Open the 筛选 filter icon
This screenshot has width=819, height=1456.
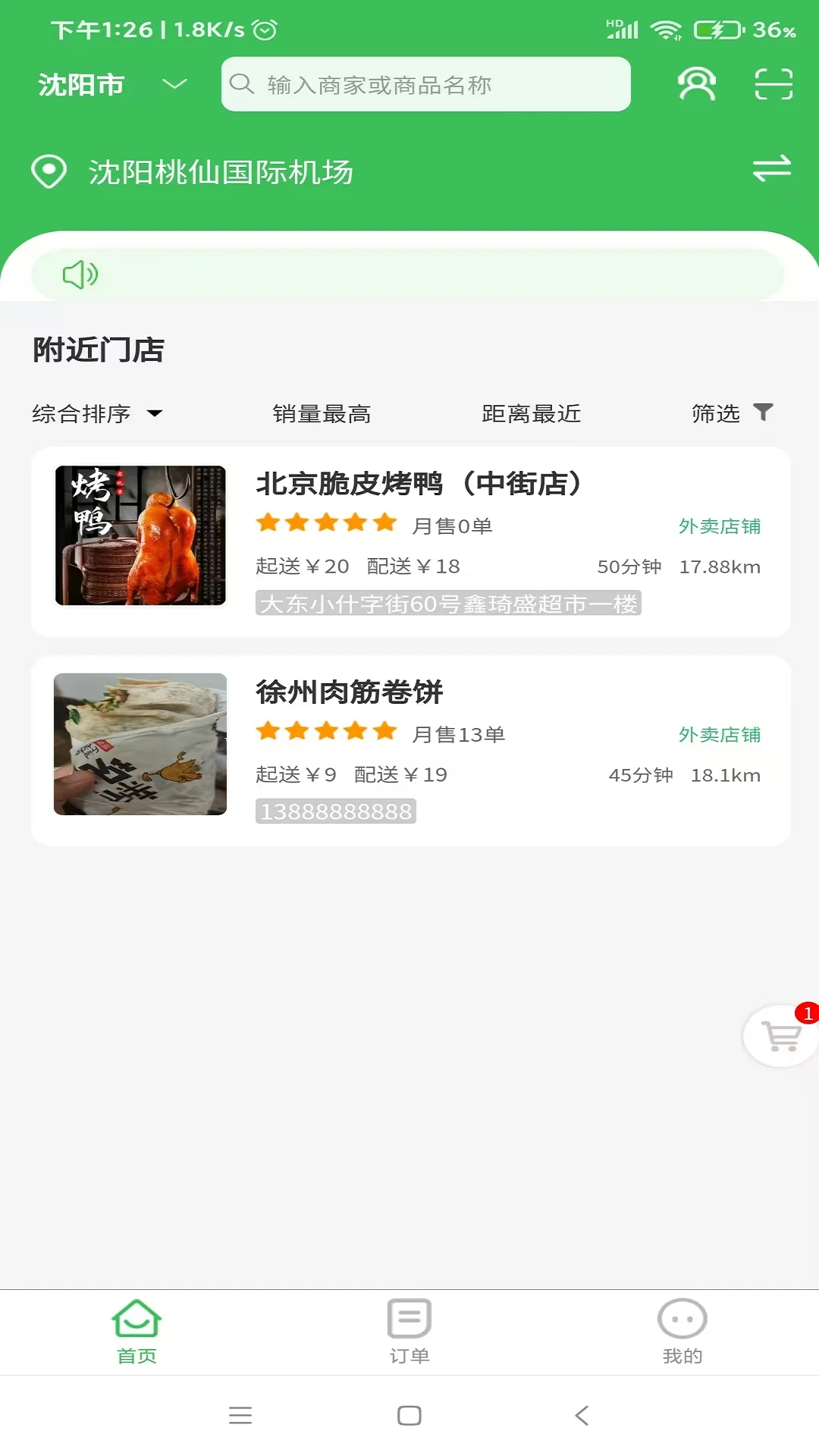click(763, 413)
